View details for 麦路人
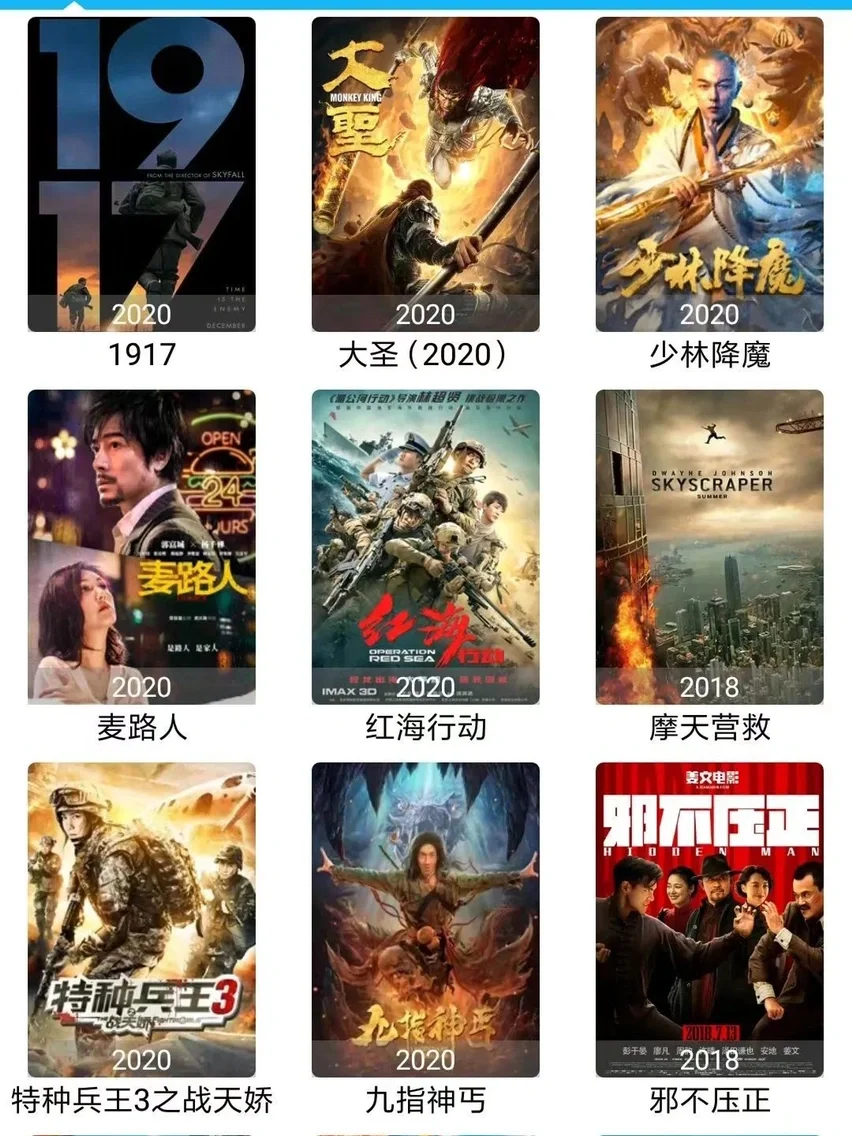The height and width of the screenshot is (1136, 852). (x=141, y=547)
